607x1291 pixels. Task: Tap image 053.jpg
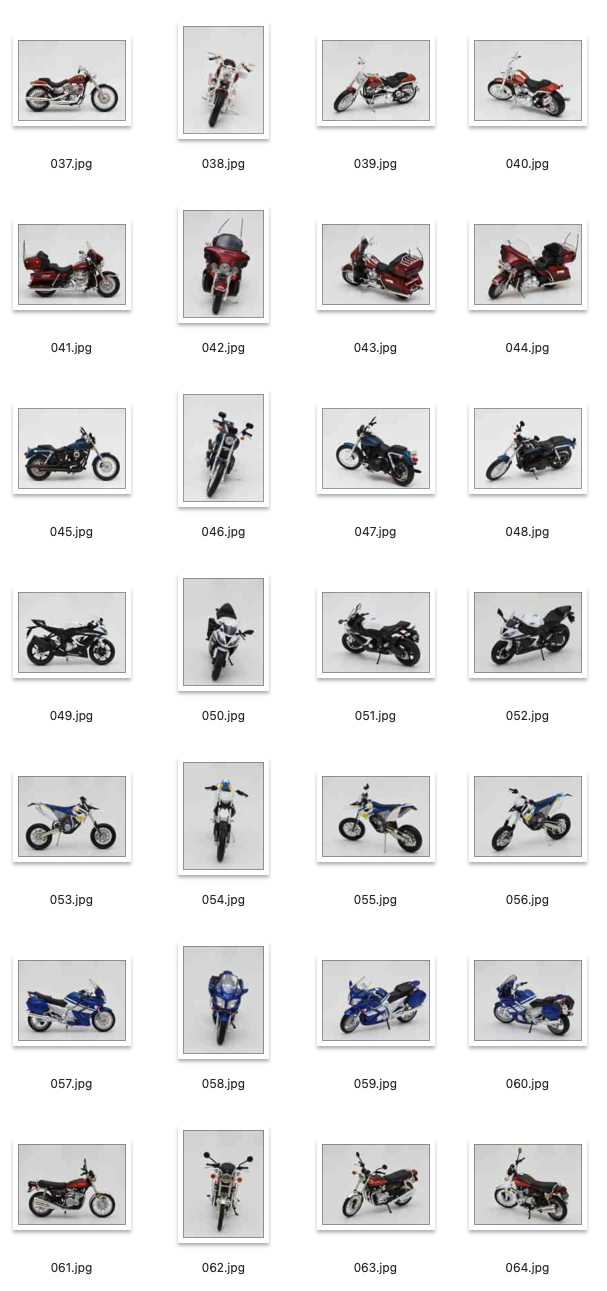pyautogui.click(x=72, y=817)
